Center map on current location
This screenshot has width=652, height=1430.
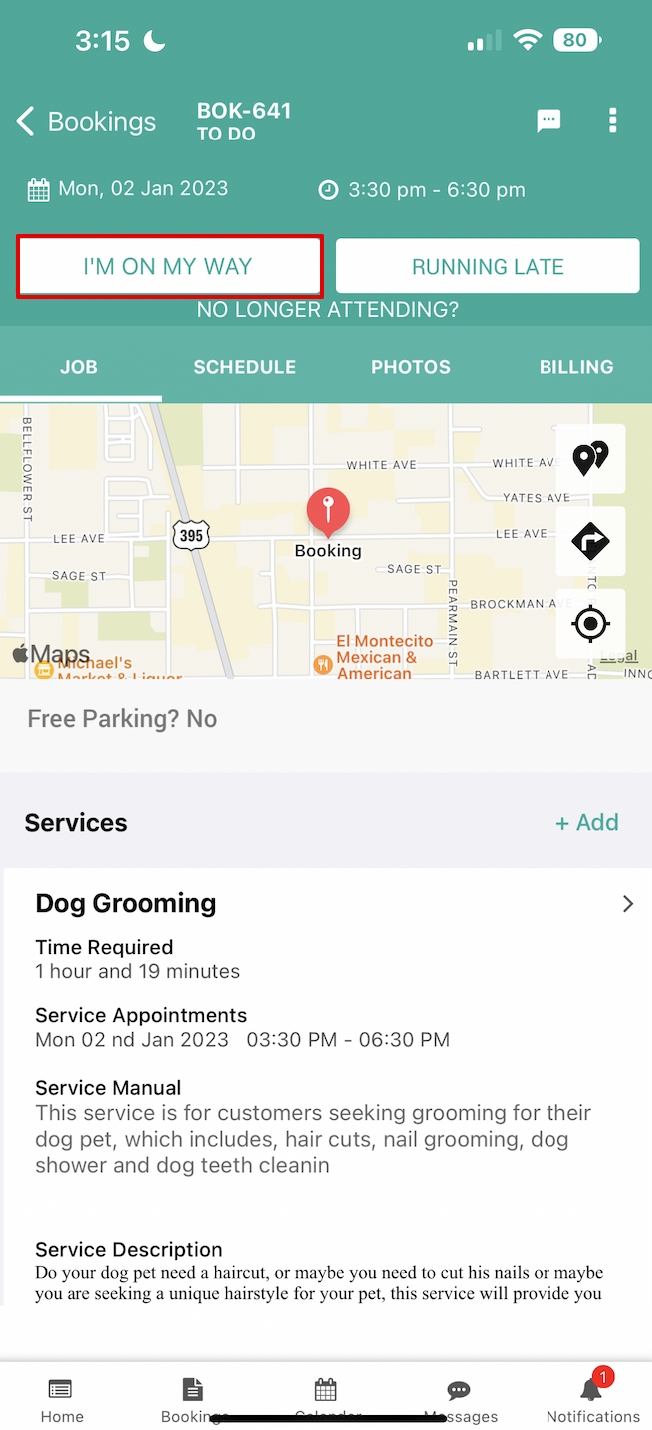[590, 624]
